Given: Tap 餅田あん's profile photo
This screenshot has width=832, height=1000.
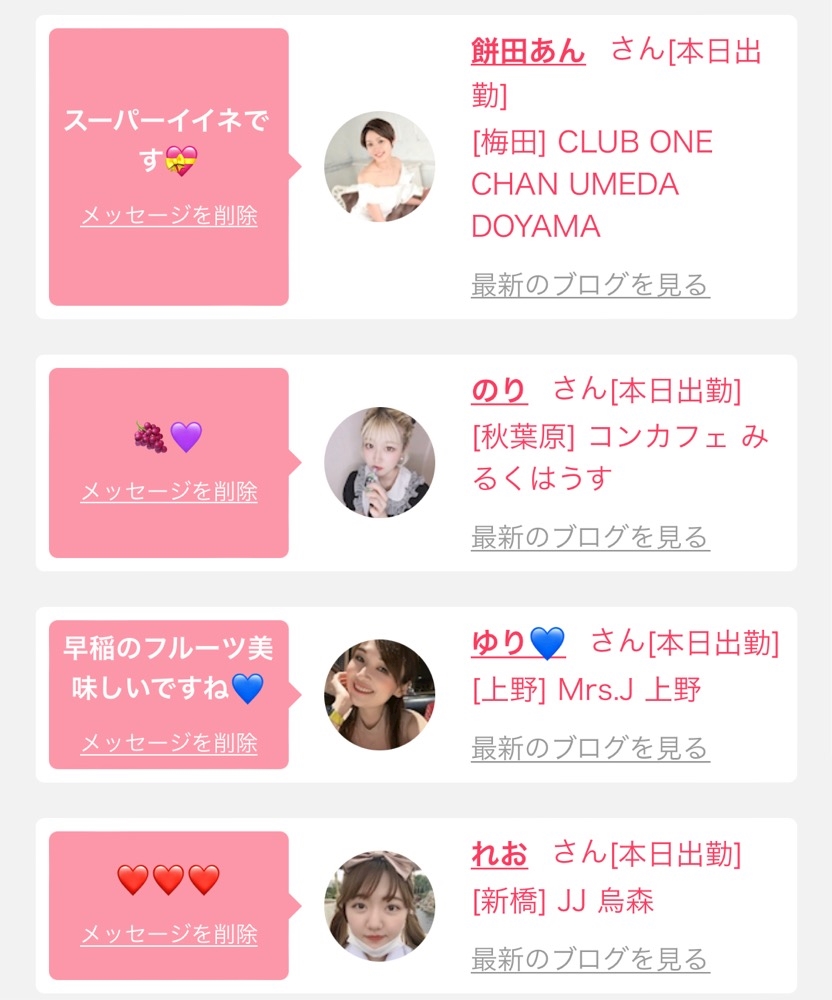Looking at the screenshot, I should click(379, 166).
